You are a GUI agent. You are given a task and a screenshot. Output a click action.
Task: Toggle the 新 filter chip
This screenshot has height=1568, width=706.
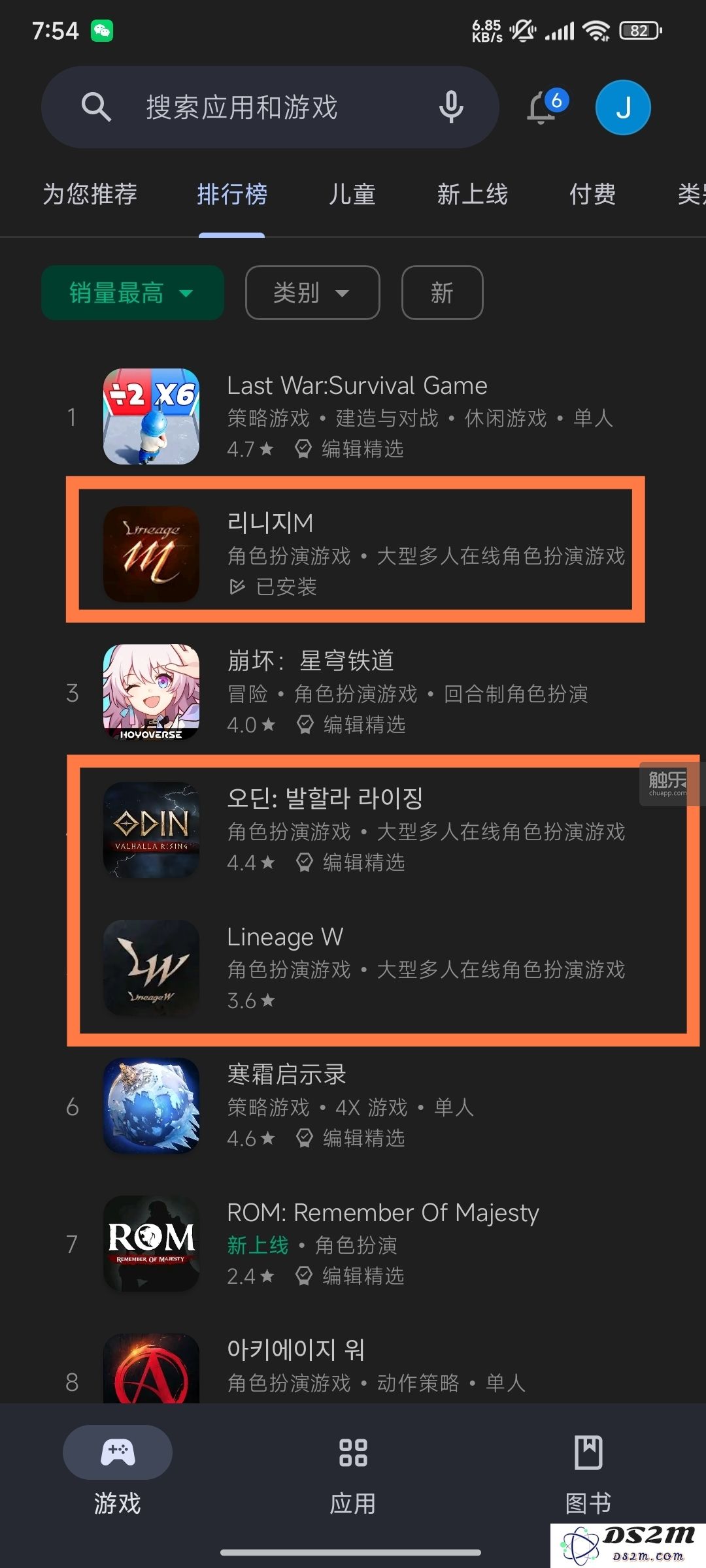click(442, 293)
